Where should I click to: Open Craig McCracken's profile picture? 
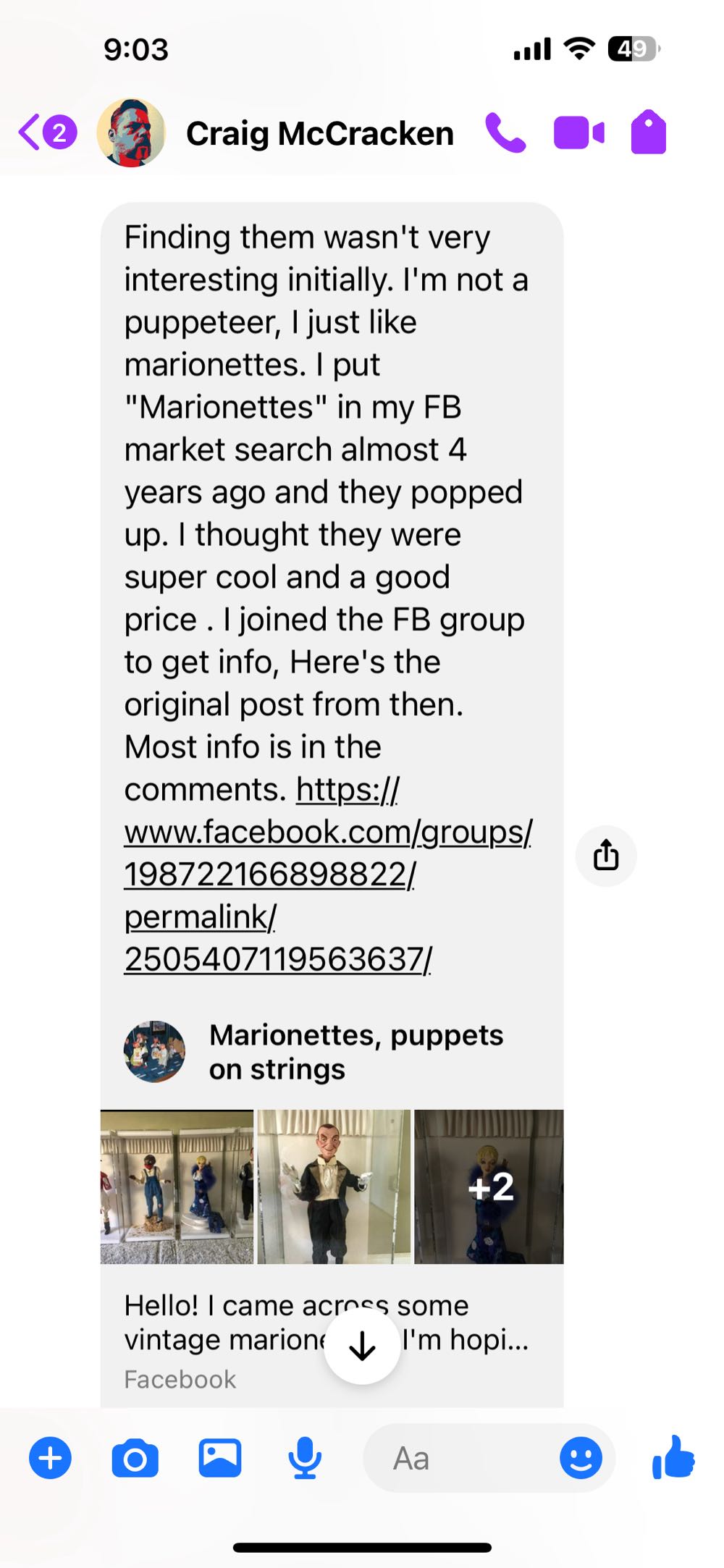tap(131, 133)
